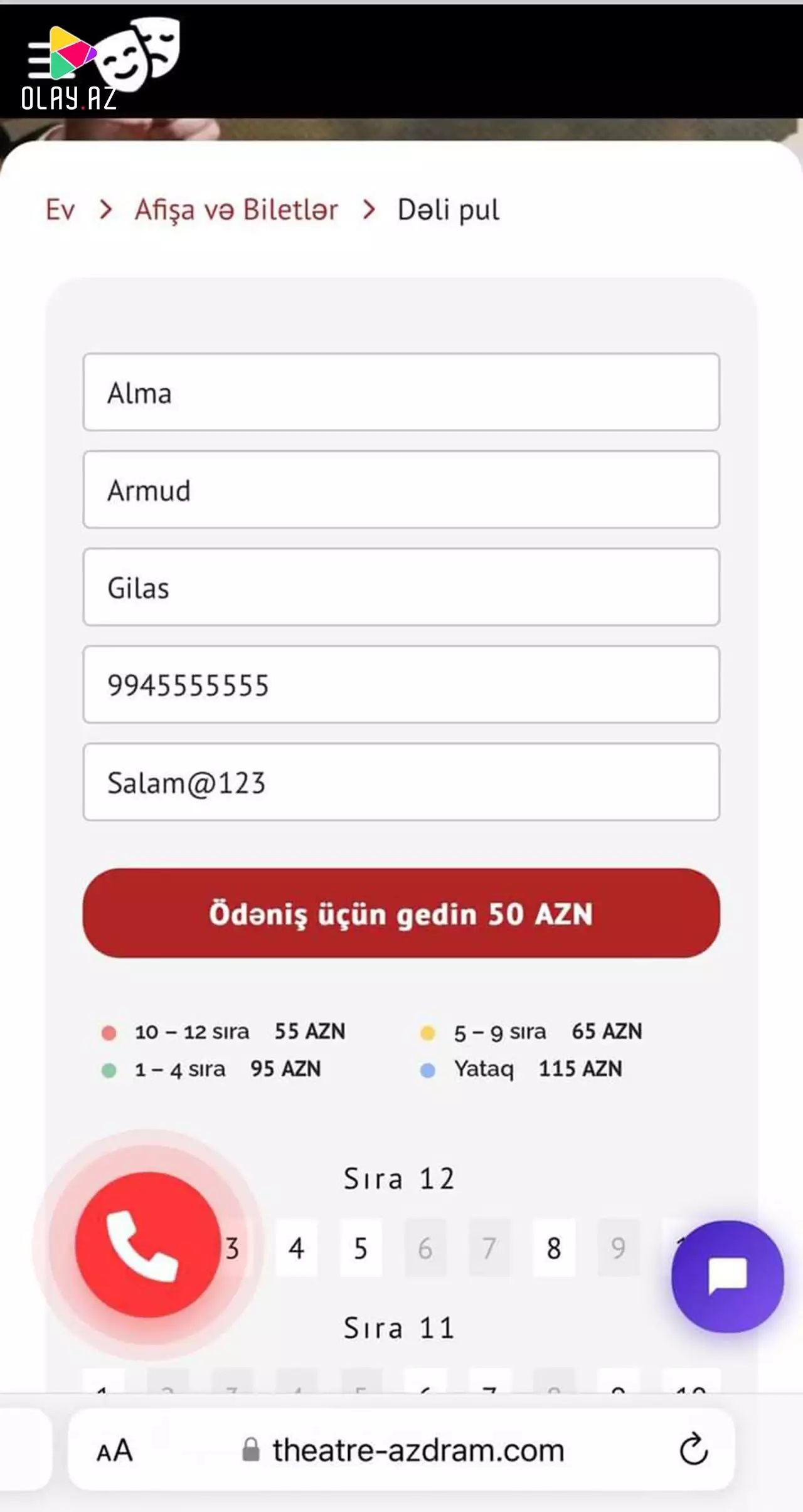Reload the page in the browser

[x=693, y=1449]
